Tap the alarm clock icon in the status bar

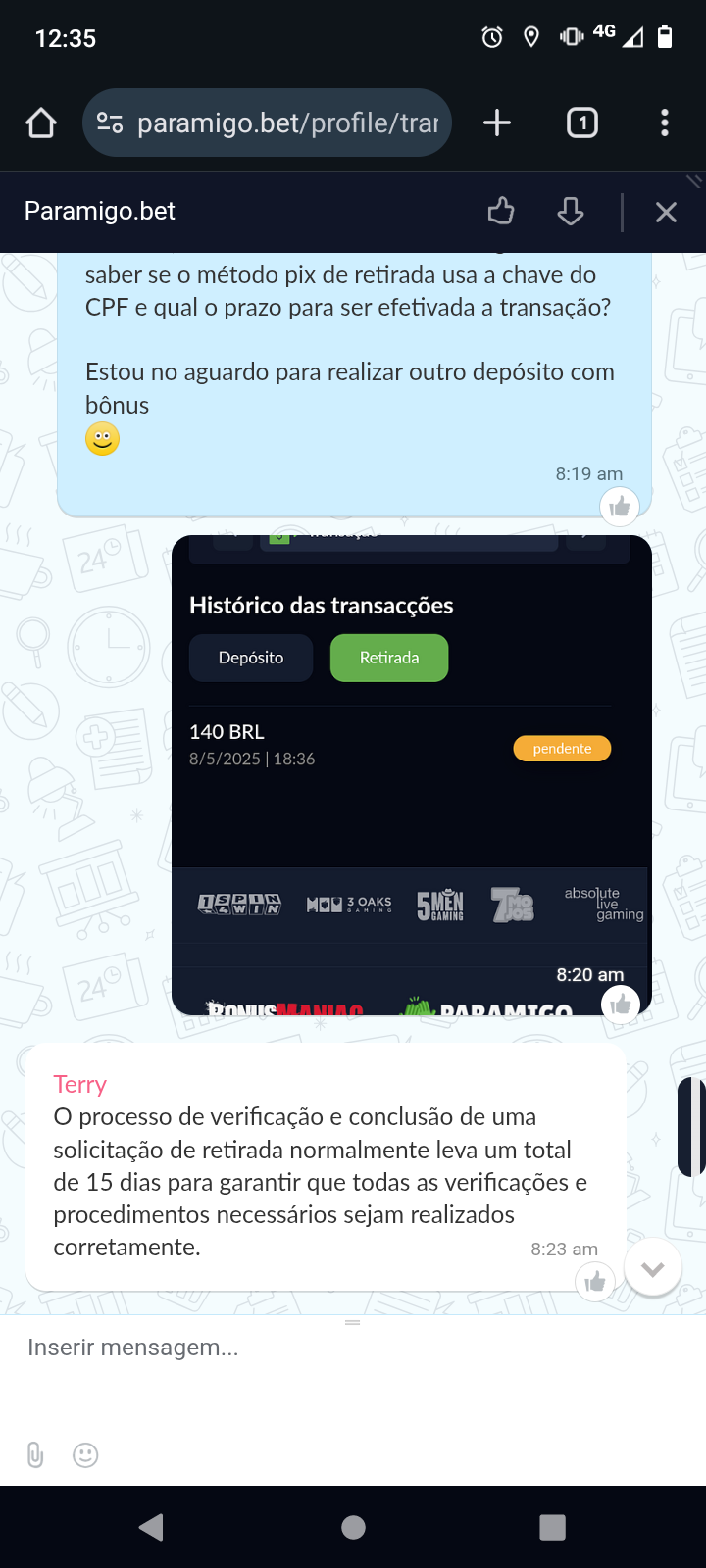(x=491, y=37)
